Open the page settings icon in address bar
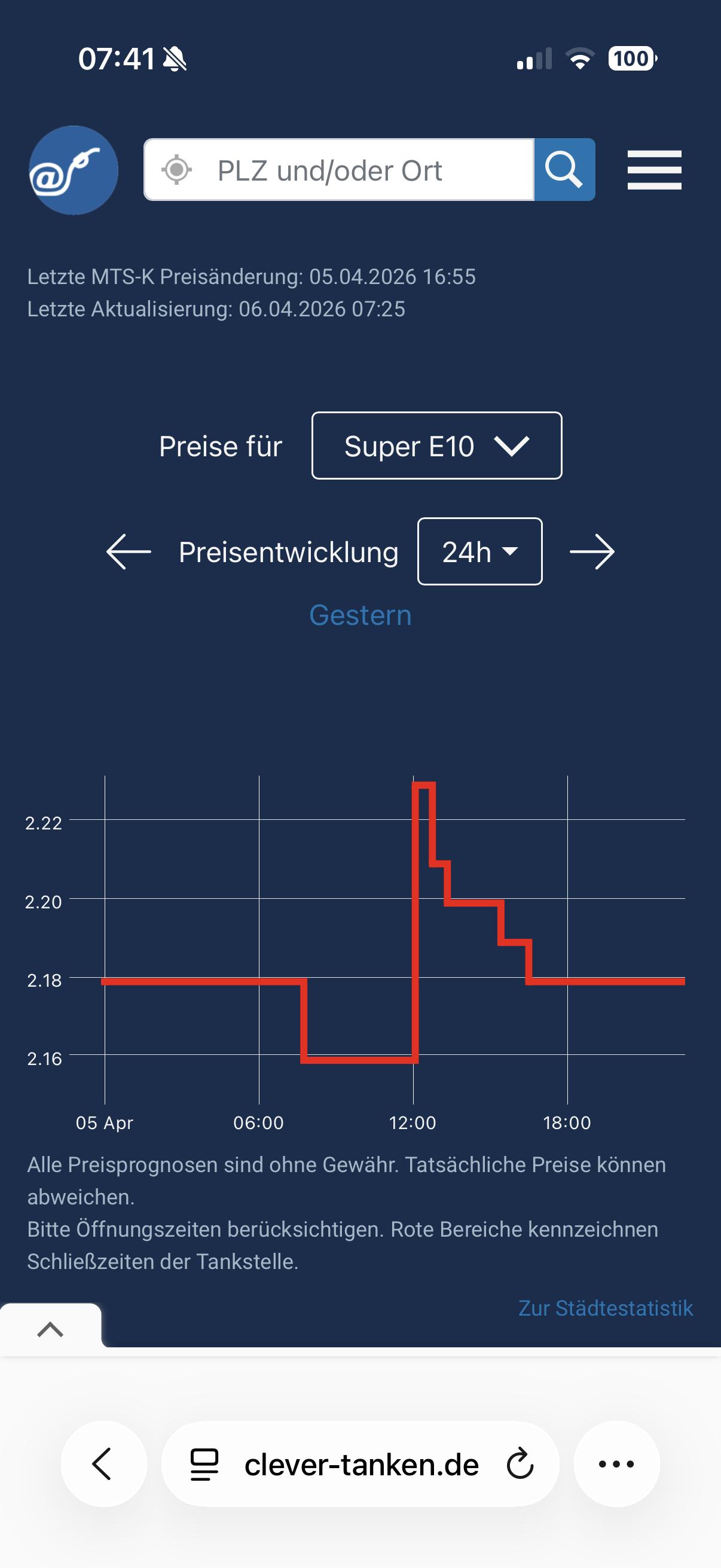The image size is (721, 1568). click(x=204, y=1463)
